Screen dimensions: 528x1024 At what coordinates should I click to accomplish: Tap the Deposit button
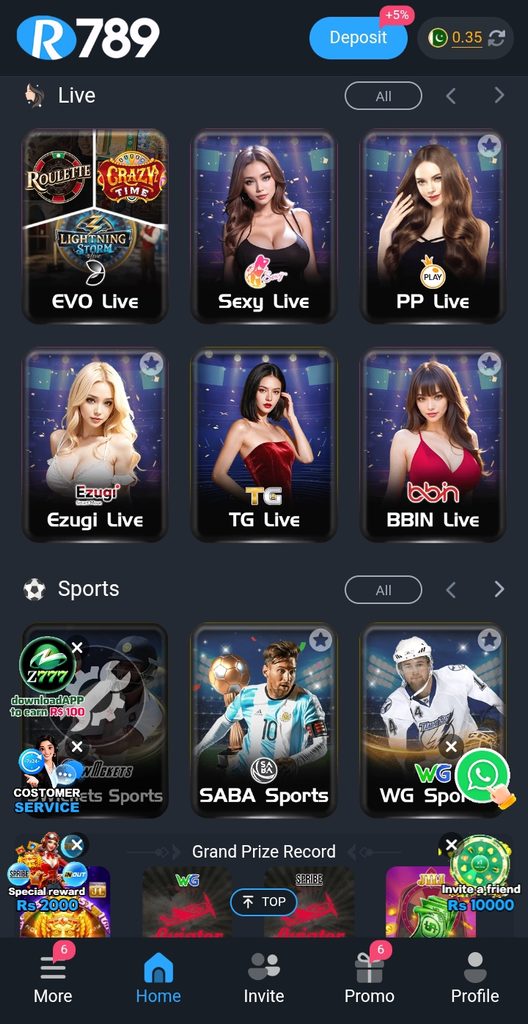(358, 38)
